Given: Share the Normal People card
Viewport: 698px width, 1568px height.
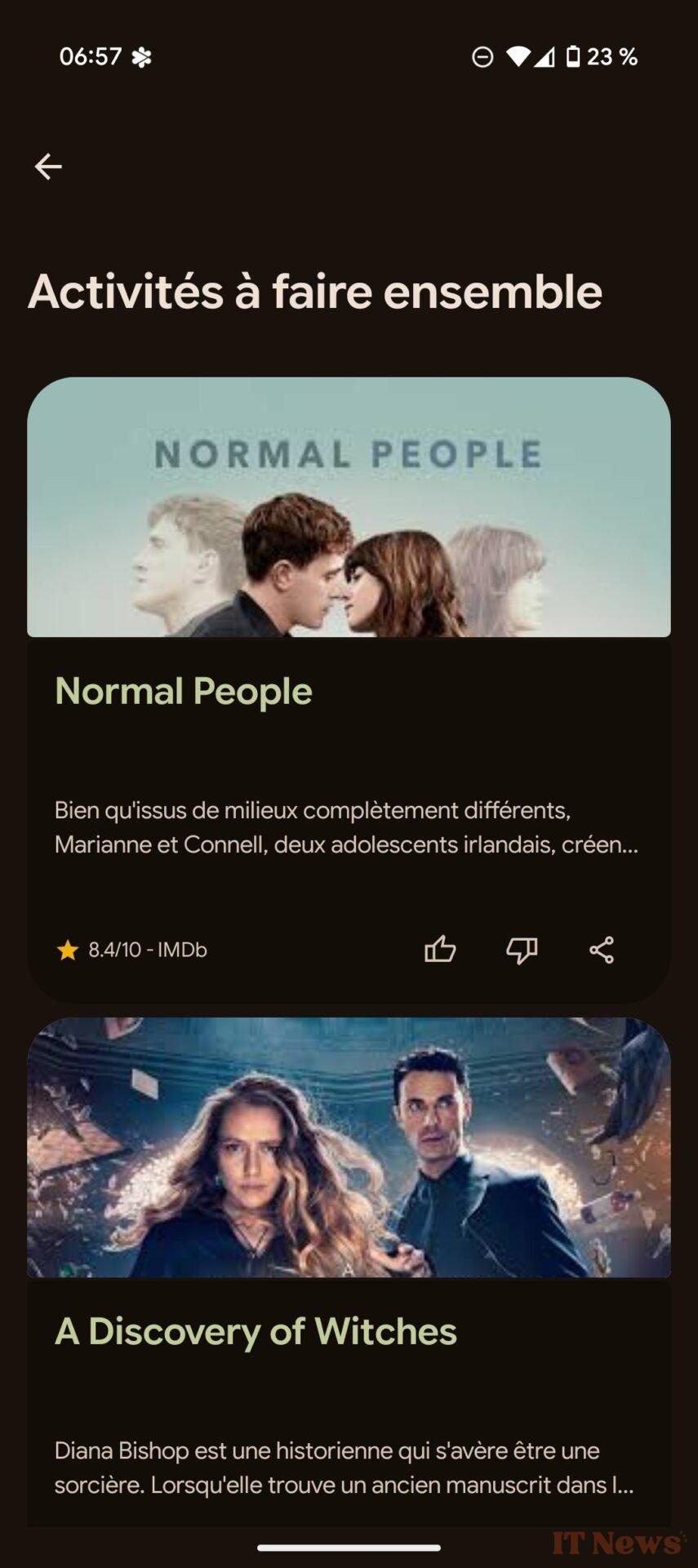Looking at the screenshot, I should point(602,950).
